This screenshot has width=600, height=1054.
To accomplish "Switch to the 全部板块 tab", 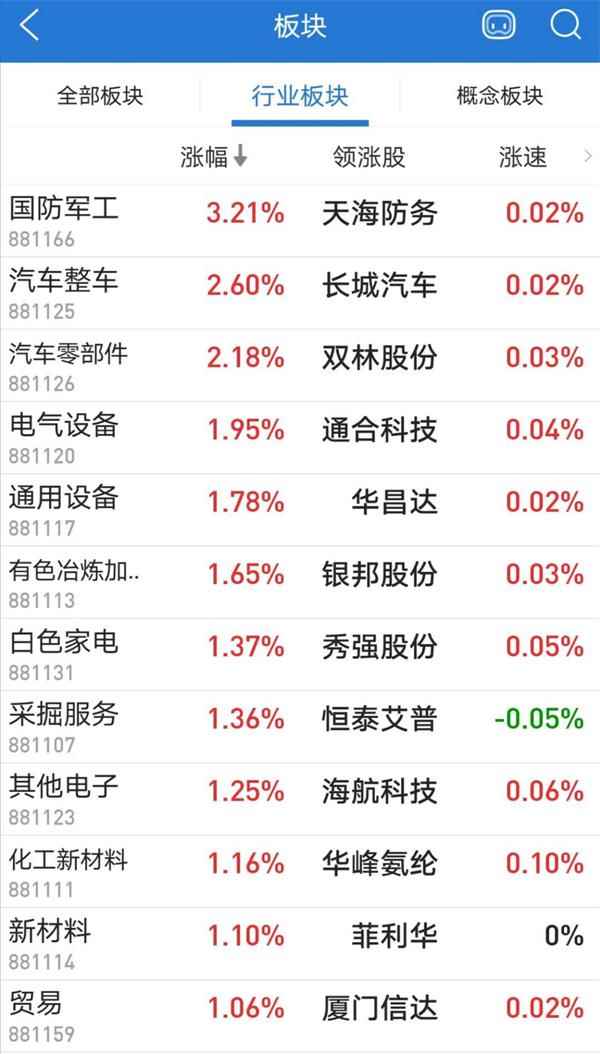I will point(100,97).
